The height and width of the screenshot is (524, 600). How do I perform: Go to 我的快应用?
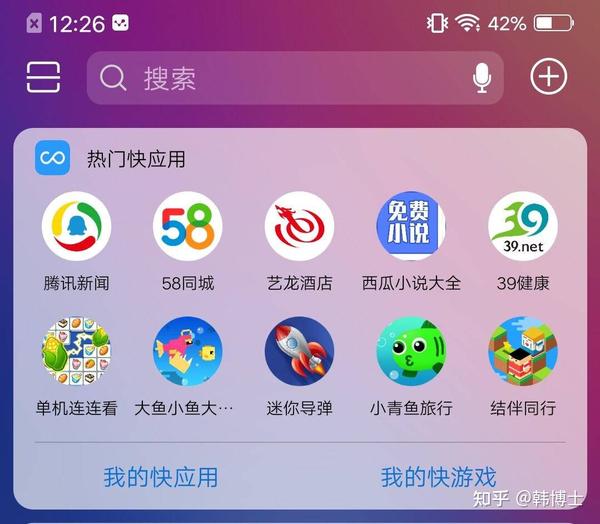click(x=160, y=477)
